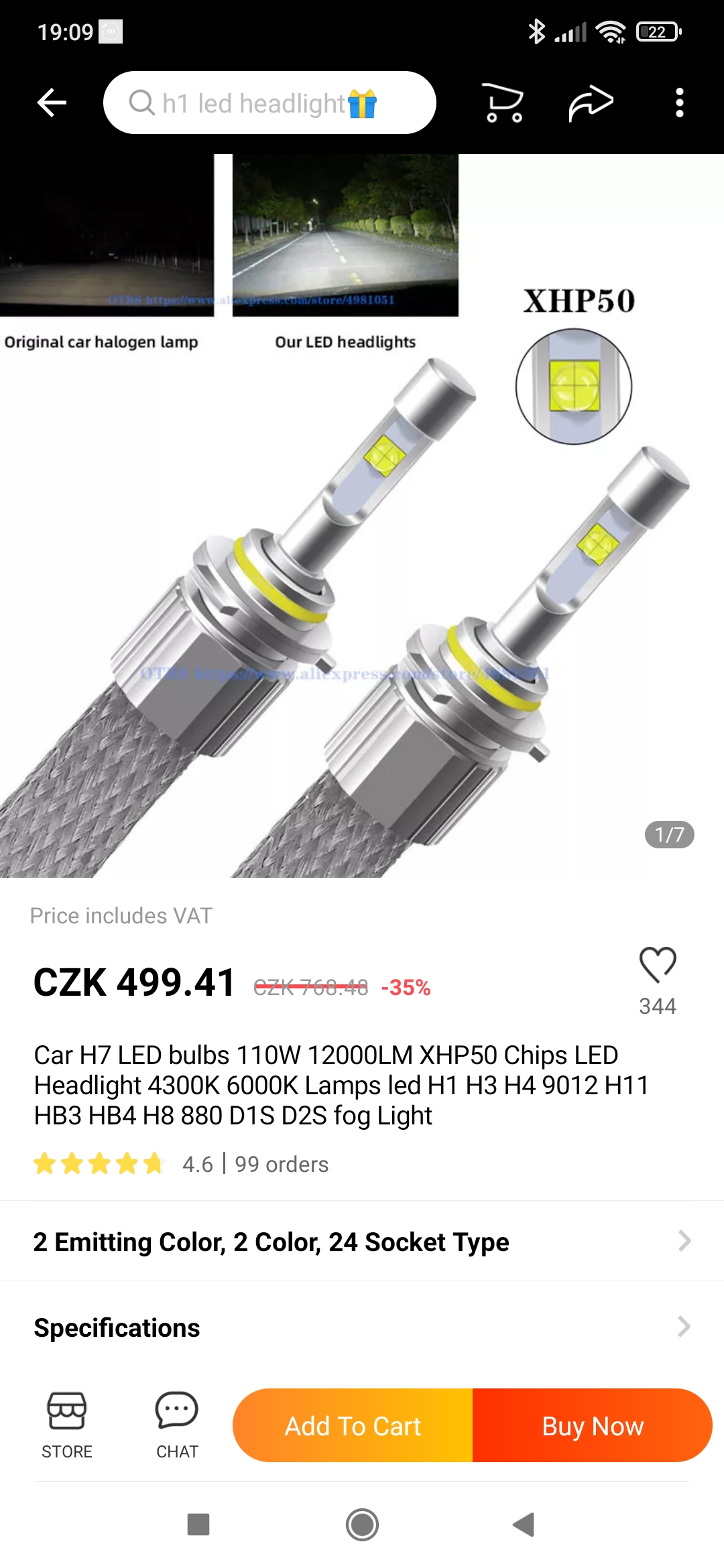Open the LED headlight product photo
This screenshot has width=724, height=1568.
click(x=362, y=536)
